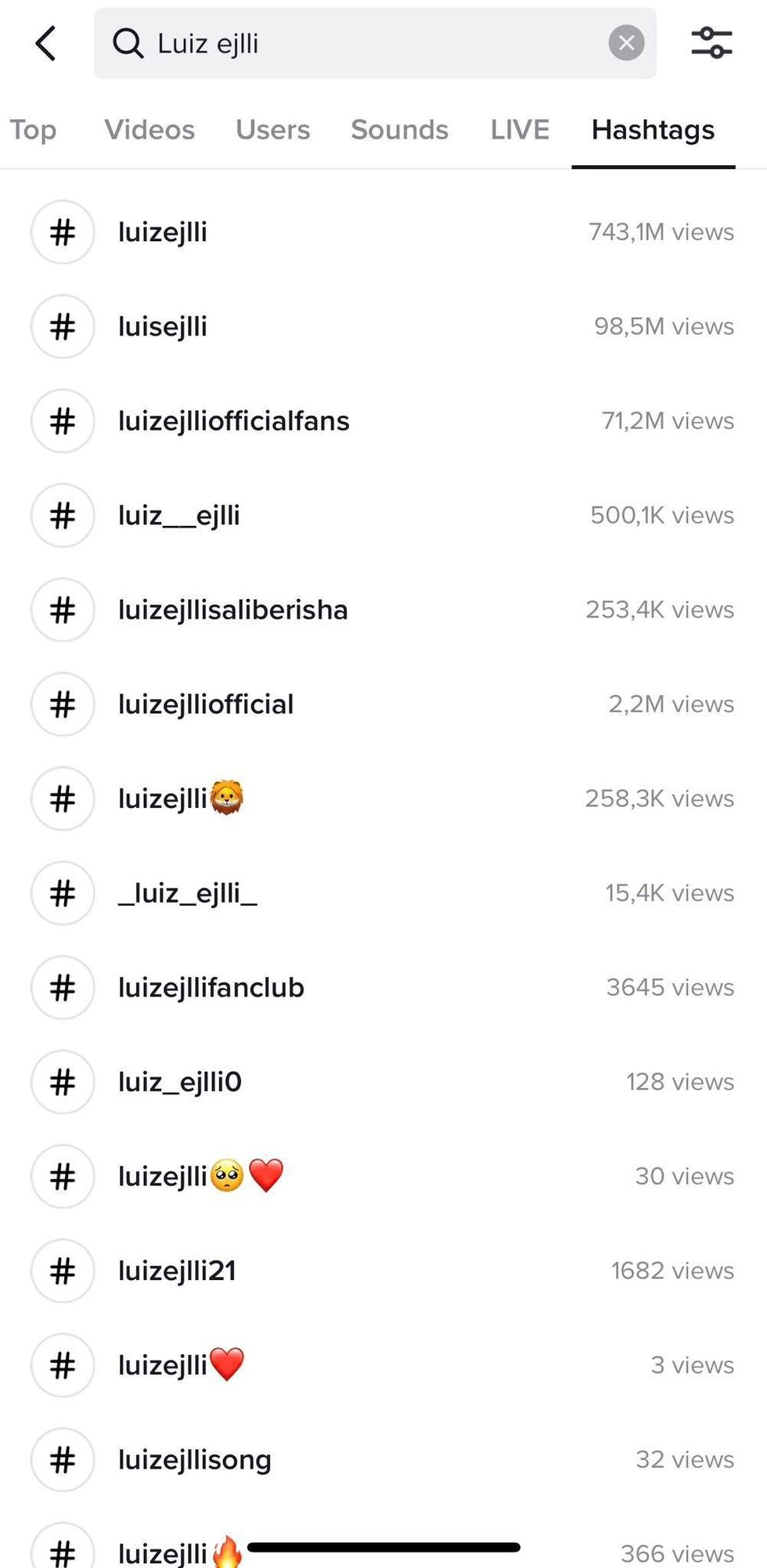The image size is (767, 1568).
Task: Switch to the Users tab
Action: (x=272, y=130)
